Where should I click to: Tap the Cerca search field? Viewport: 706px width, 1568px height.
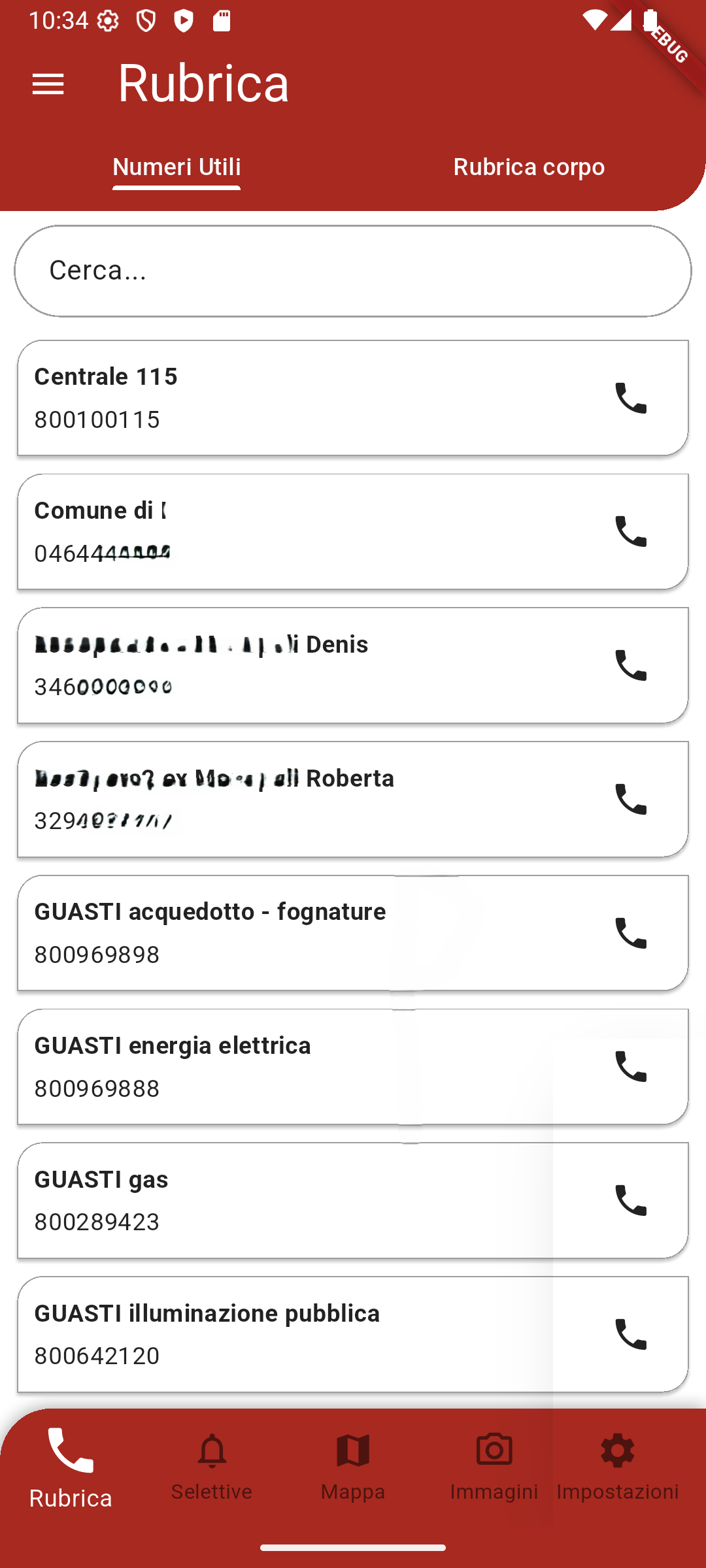point(353,271)
